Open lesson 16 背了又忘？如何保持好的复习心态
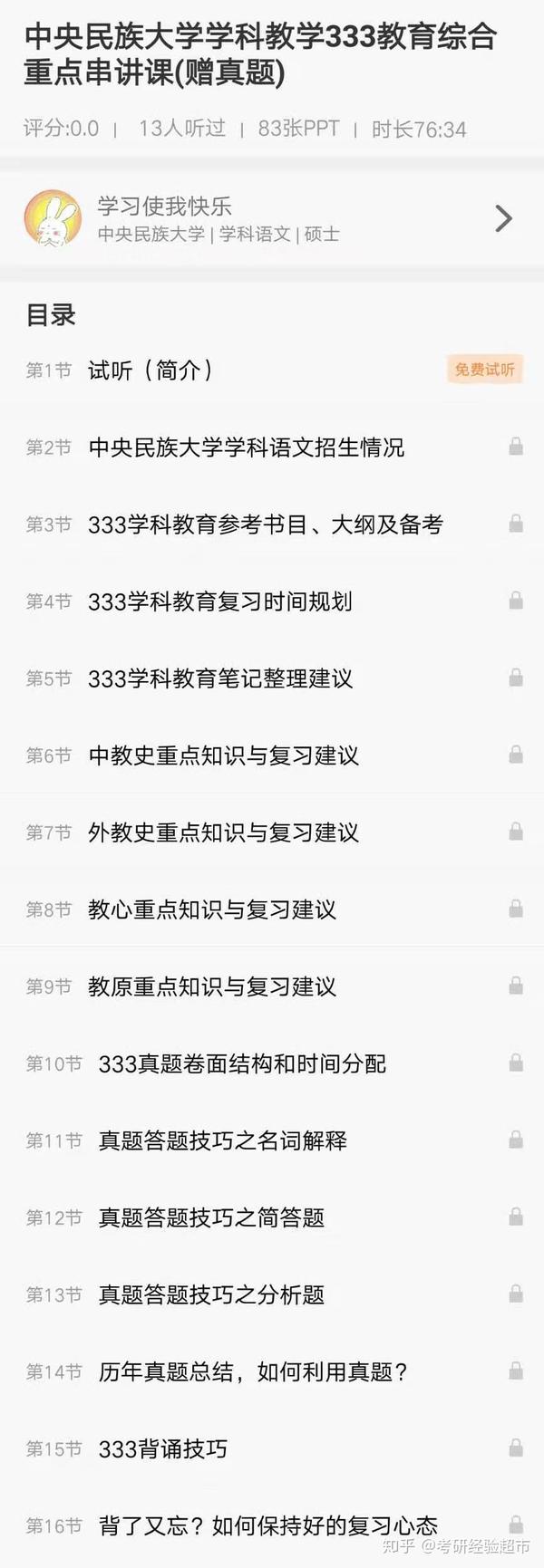 (x=272, y=1525)
